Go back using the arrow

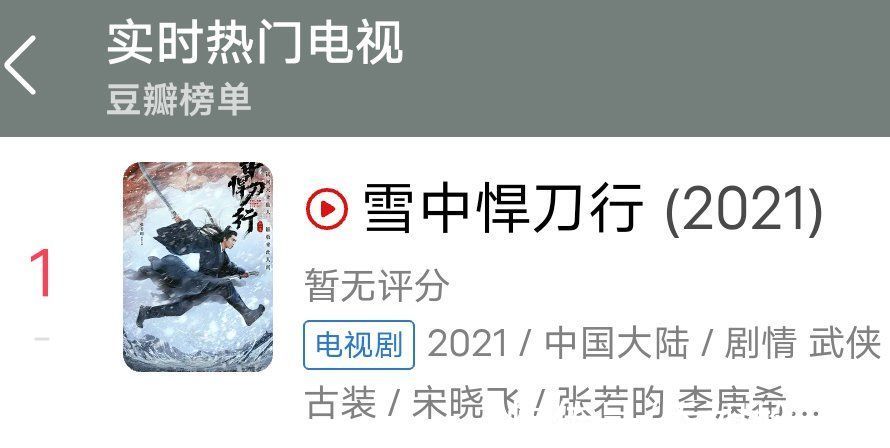(22, 64)
